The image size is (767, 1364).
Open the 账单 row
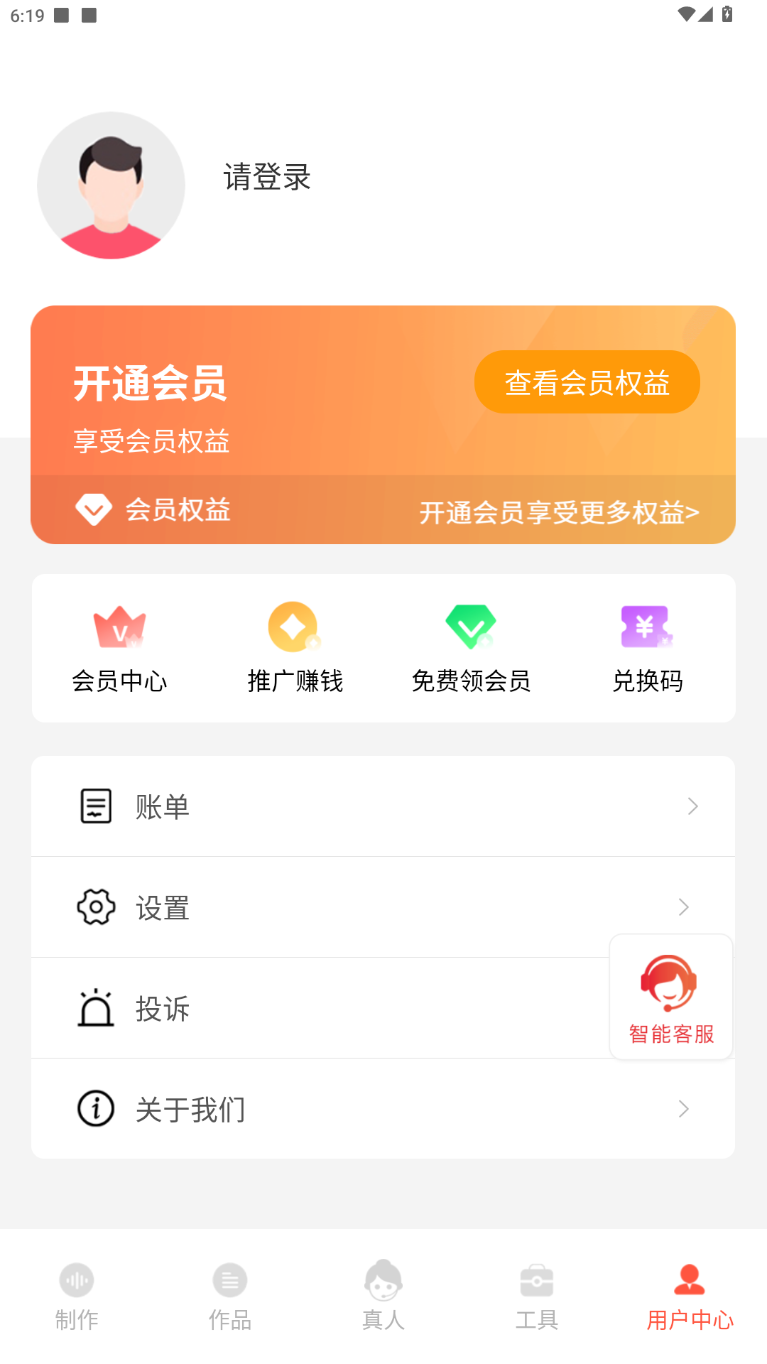382,806
